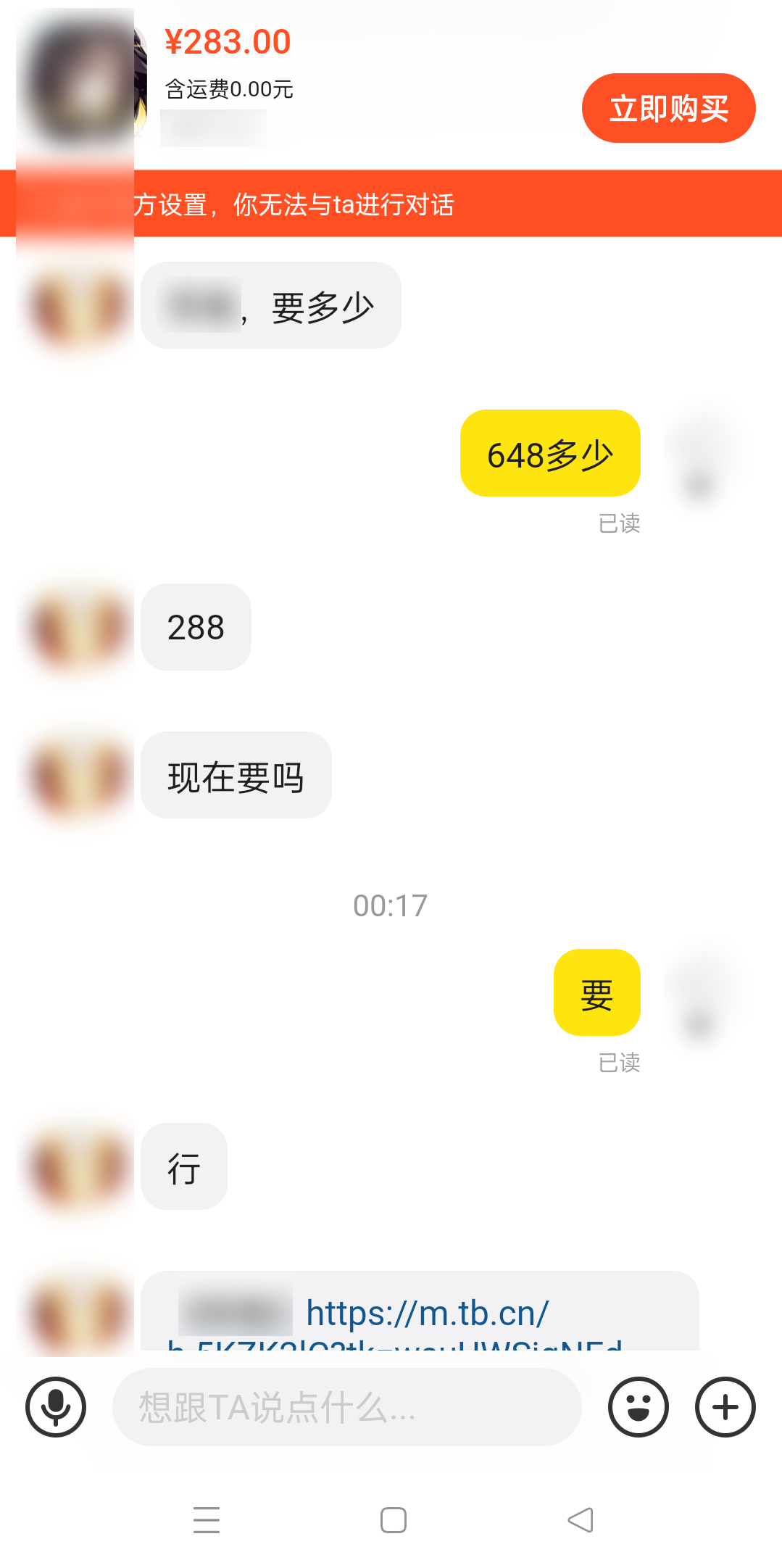The image size is (782, 1568).
Task: Tap the 立即购买 buy now button
Action: (x=668, y=108)
